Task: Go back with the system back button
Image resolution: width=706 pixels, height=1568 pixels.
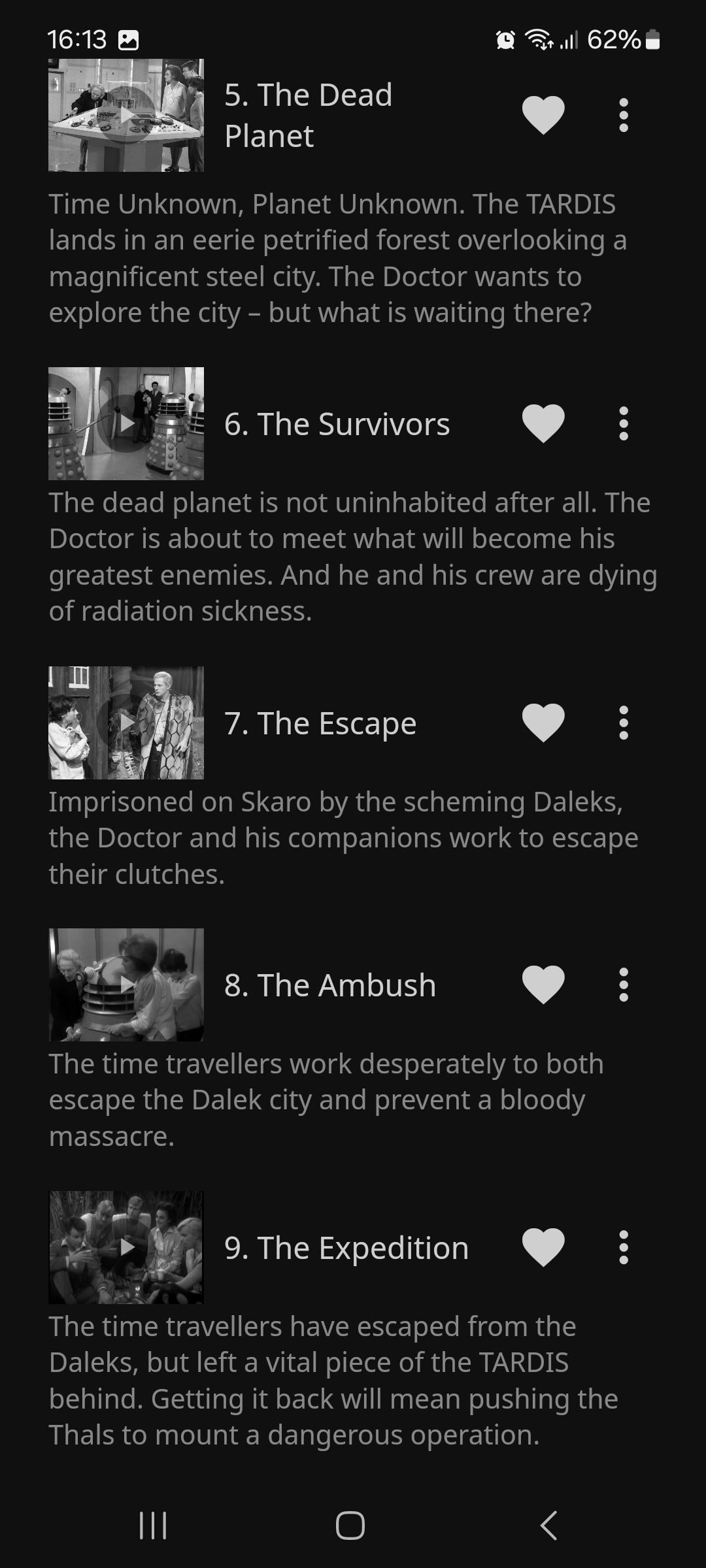Action: [549, 1526]
